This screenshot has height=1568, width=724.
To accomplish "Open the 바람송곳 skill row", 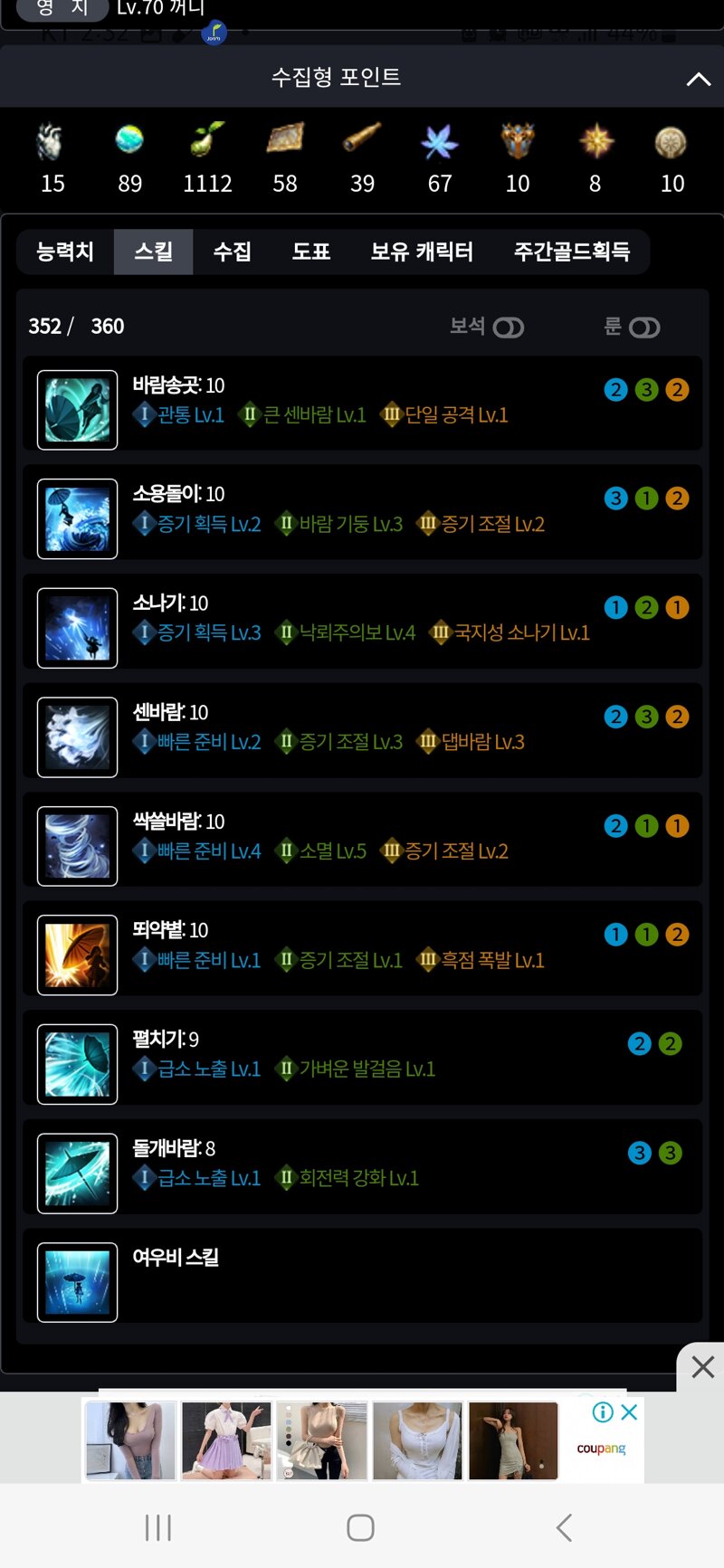I will [362, 404].
